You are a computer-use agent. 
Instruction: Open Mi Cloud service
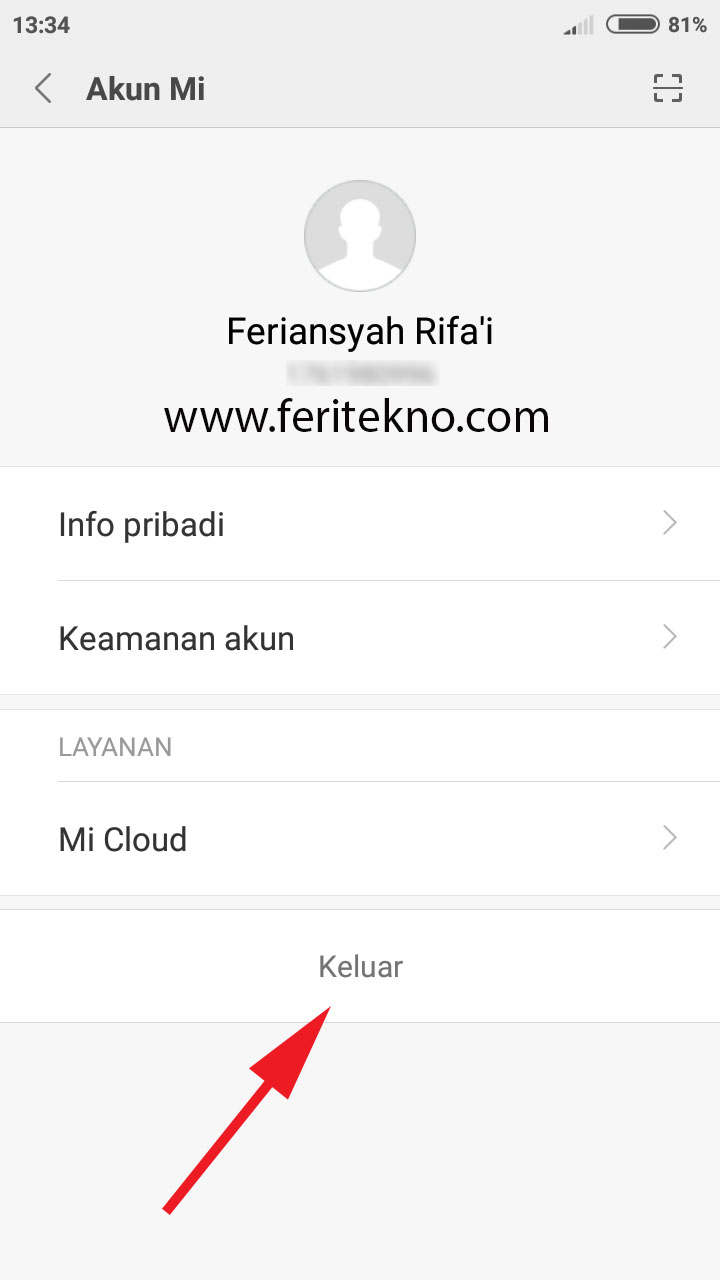click(x=360, y=838)
